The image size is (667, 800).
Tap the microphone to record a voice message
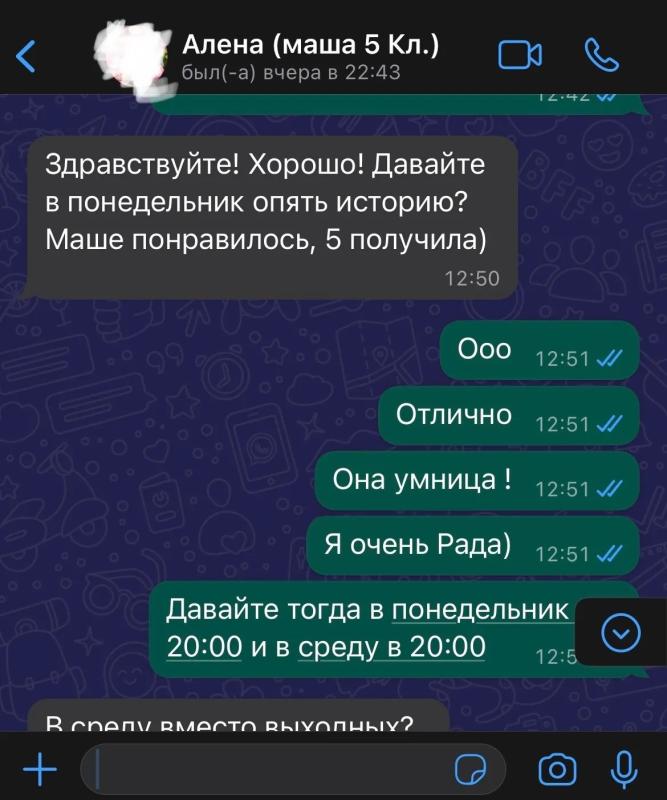pos(624,769)
